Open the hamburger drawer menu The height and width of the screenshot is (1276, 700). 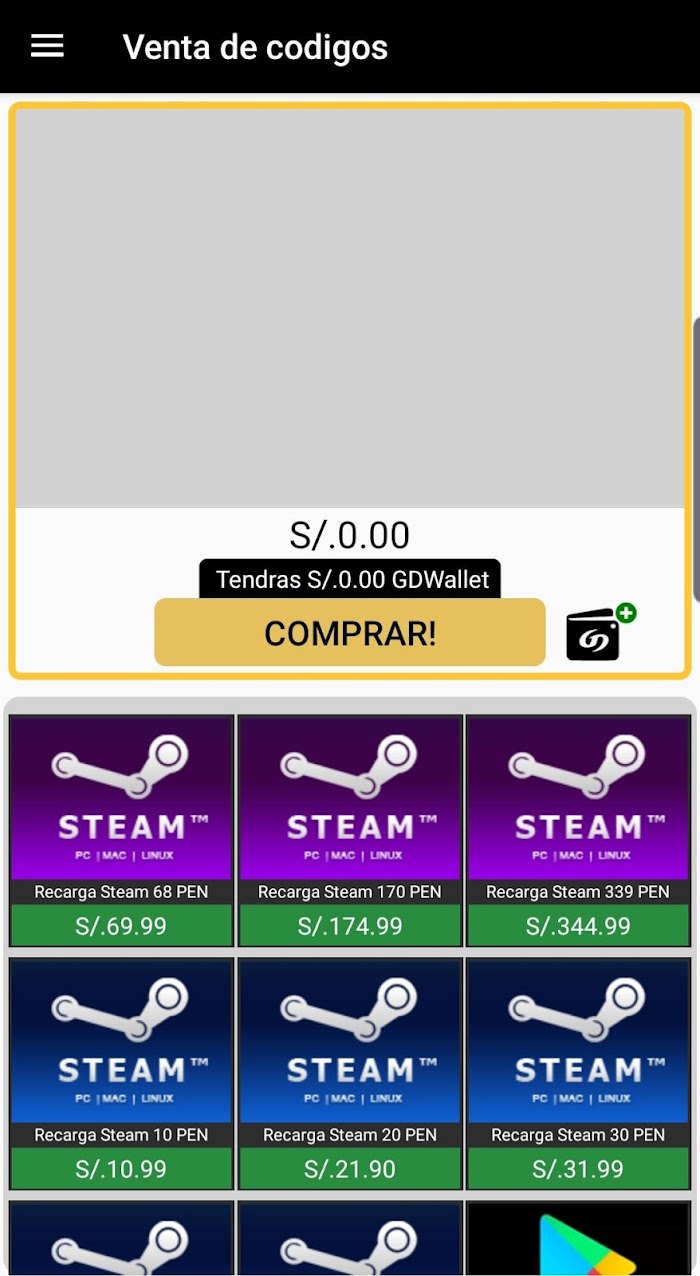[47, 46]
